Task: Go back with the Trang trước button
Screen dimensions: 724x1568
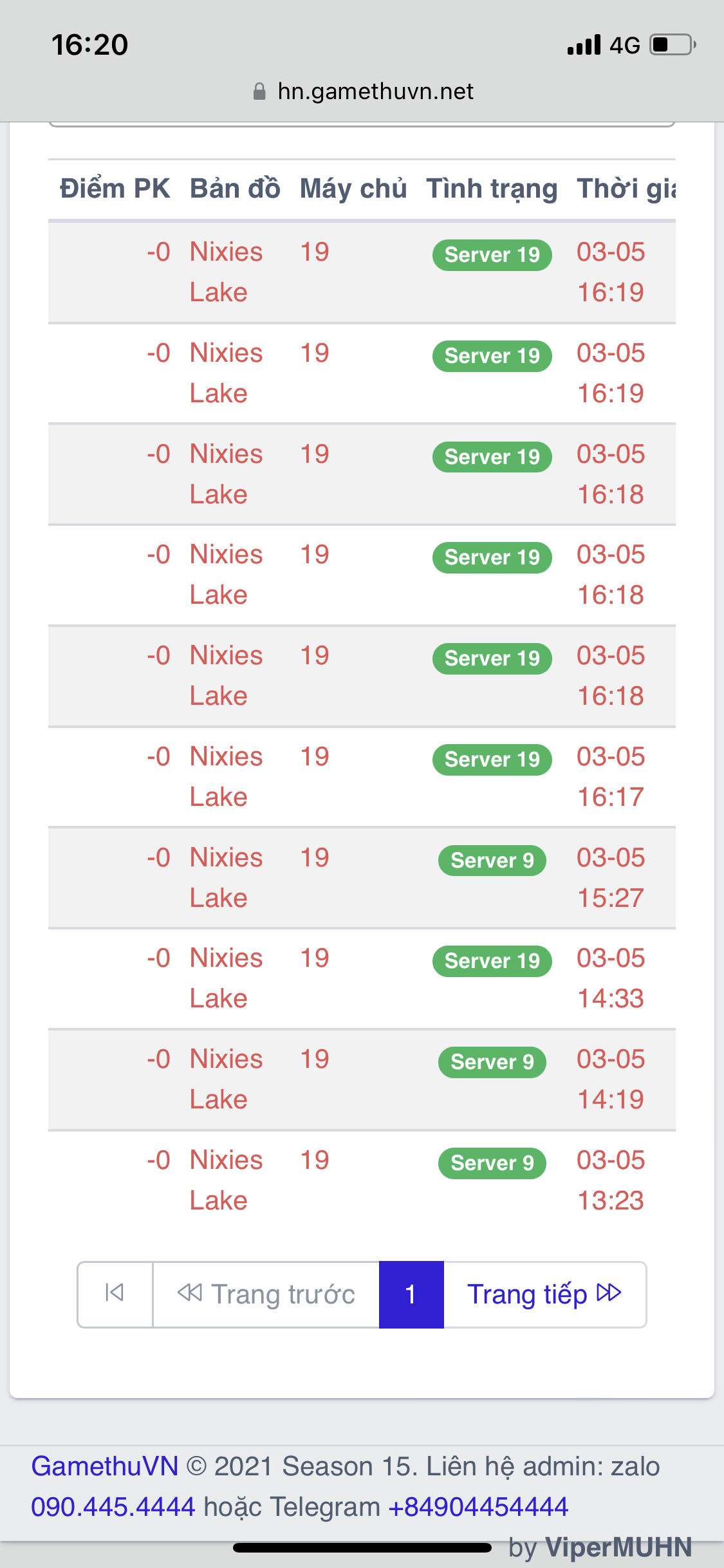Action: (266, 1294)
